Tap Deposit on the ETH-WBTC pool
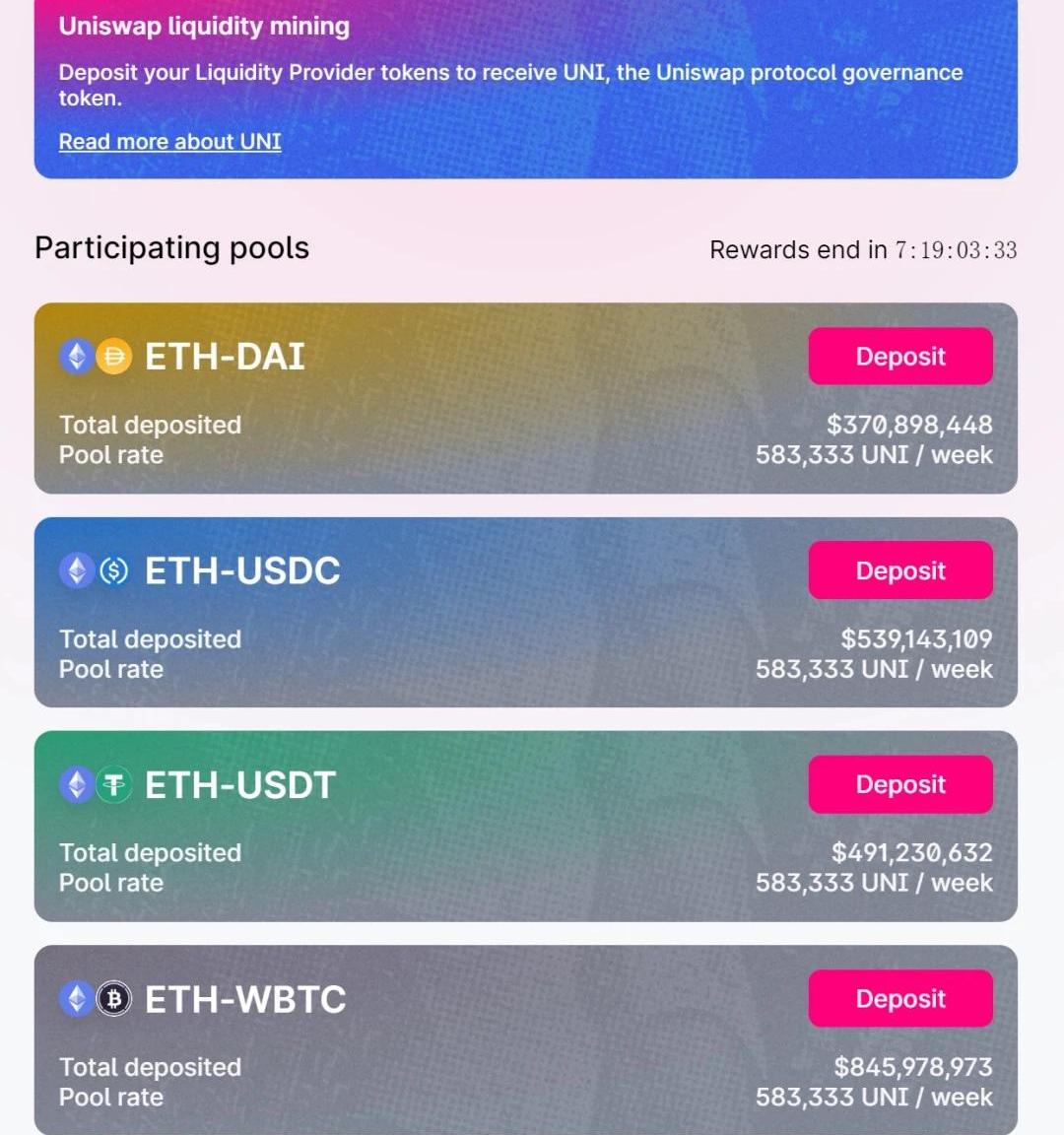1064x1135 pixels. click(x=899, y=998)
